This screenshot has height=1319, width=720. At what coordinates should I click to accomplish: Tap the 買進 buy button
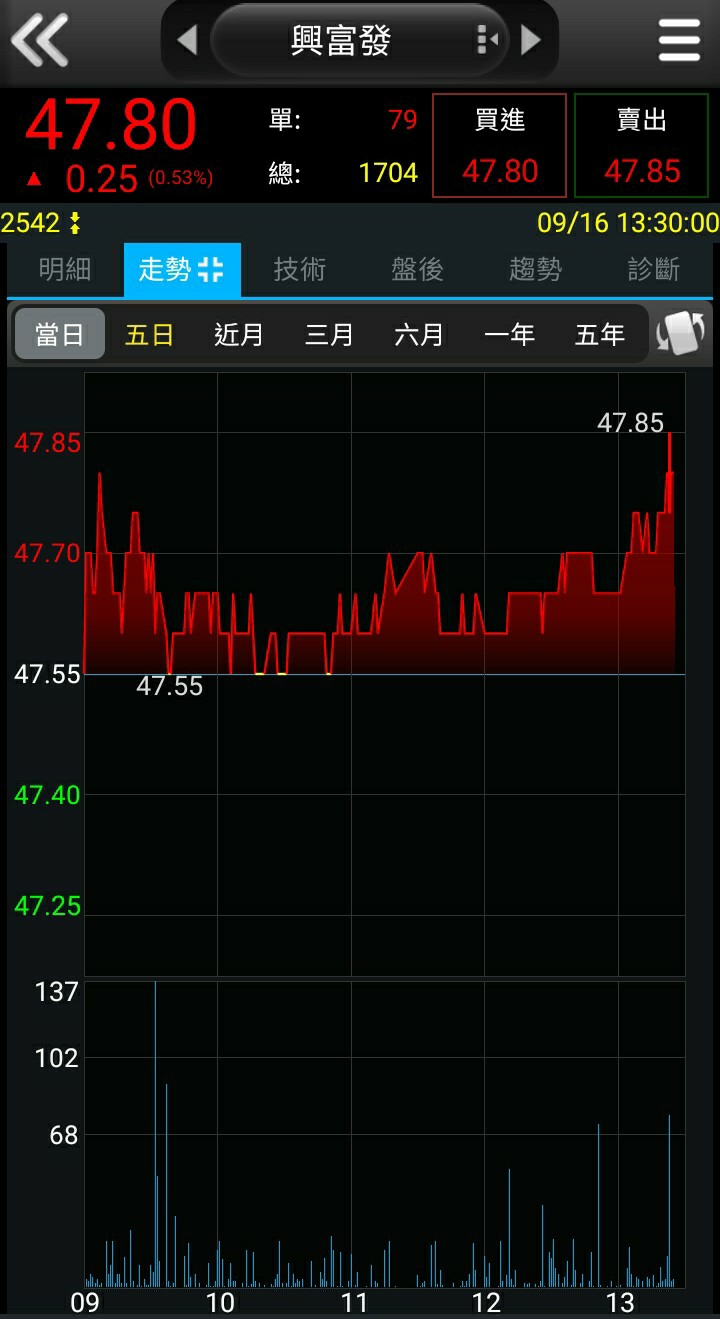499,146
